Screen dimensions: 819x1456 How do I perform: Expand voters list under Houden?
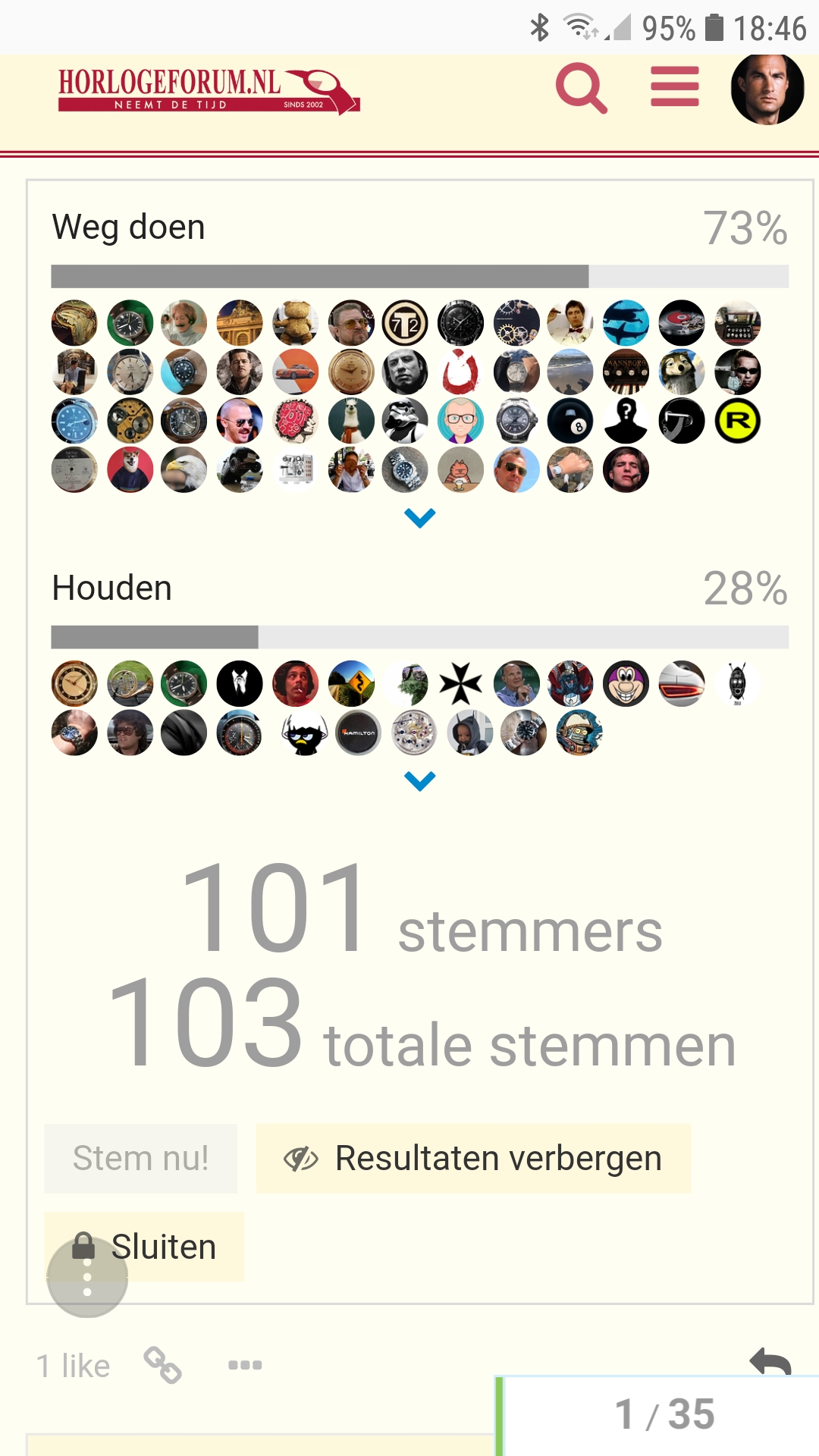[x=420, y=780]
